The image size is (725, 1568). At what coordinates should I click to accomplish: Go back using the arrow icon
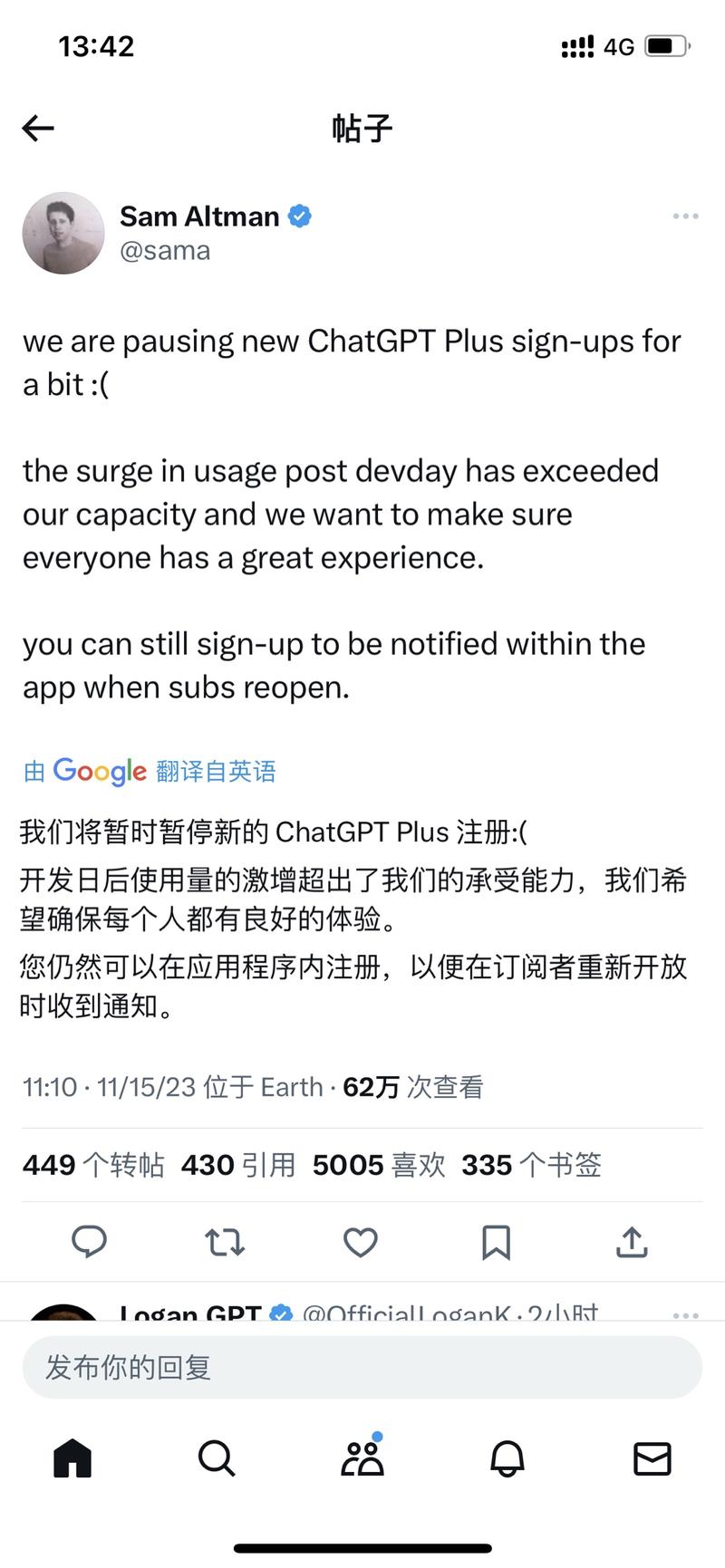(38, 129)
